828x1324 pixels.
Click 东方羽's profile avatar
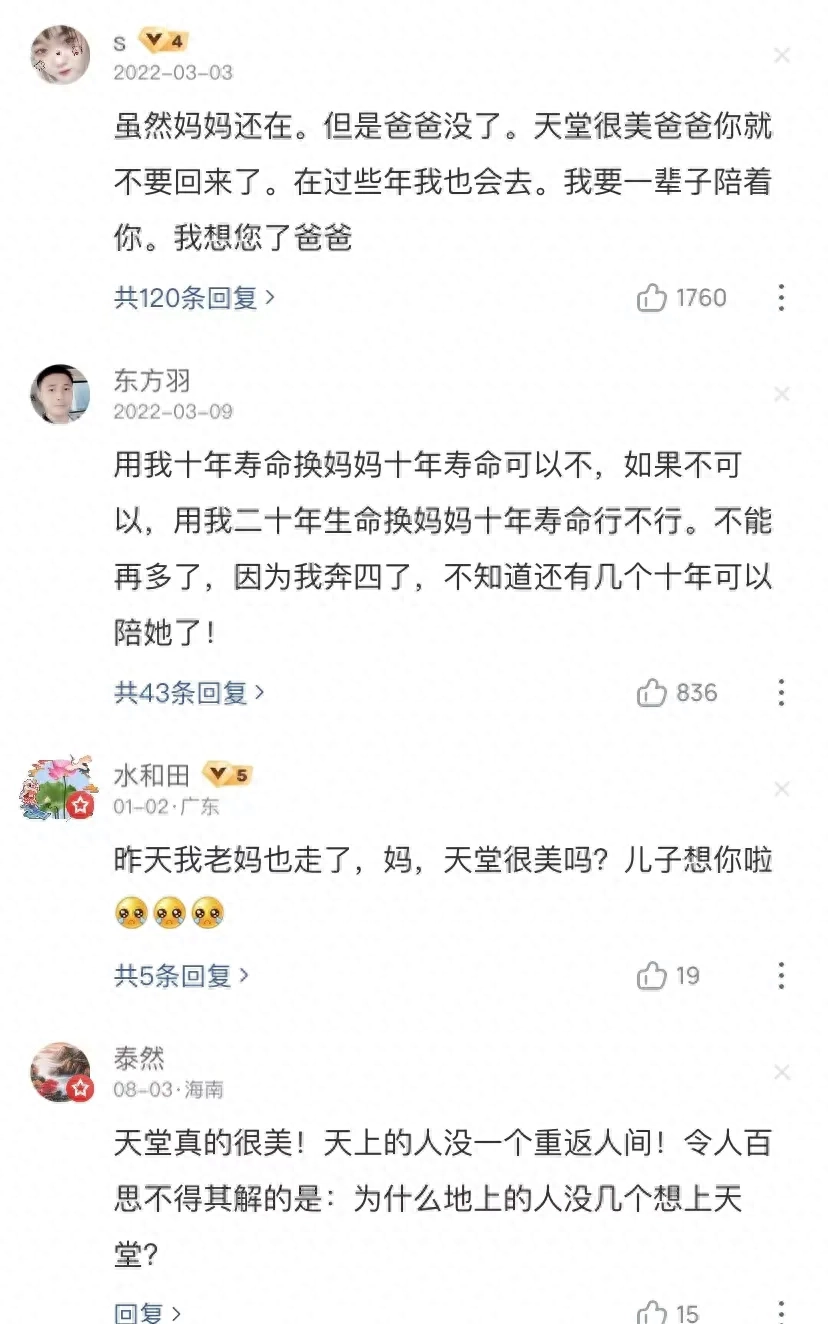[60, 392]
